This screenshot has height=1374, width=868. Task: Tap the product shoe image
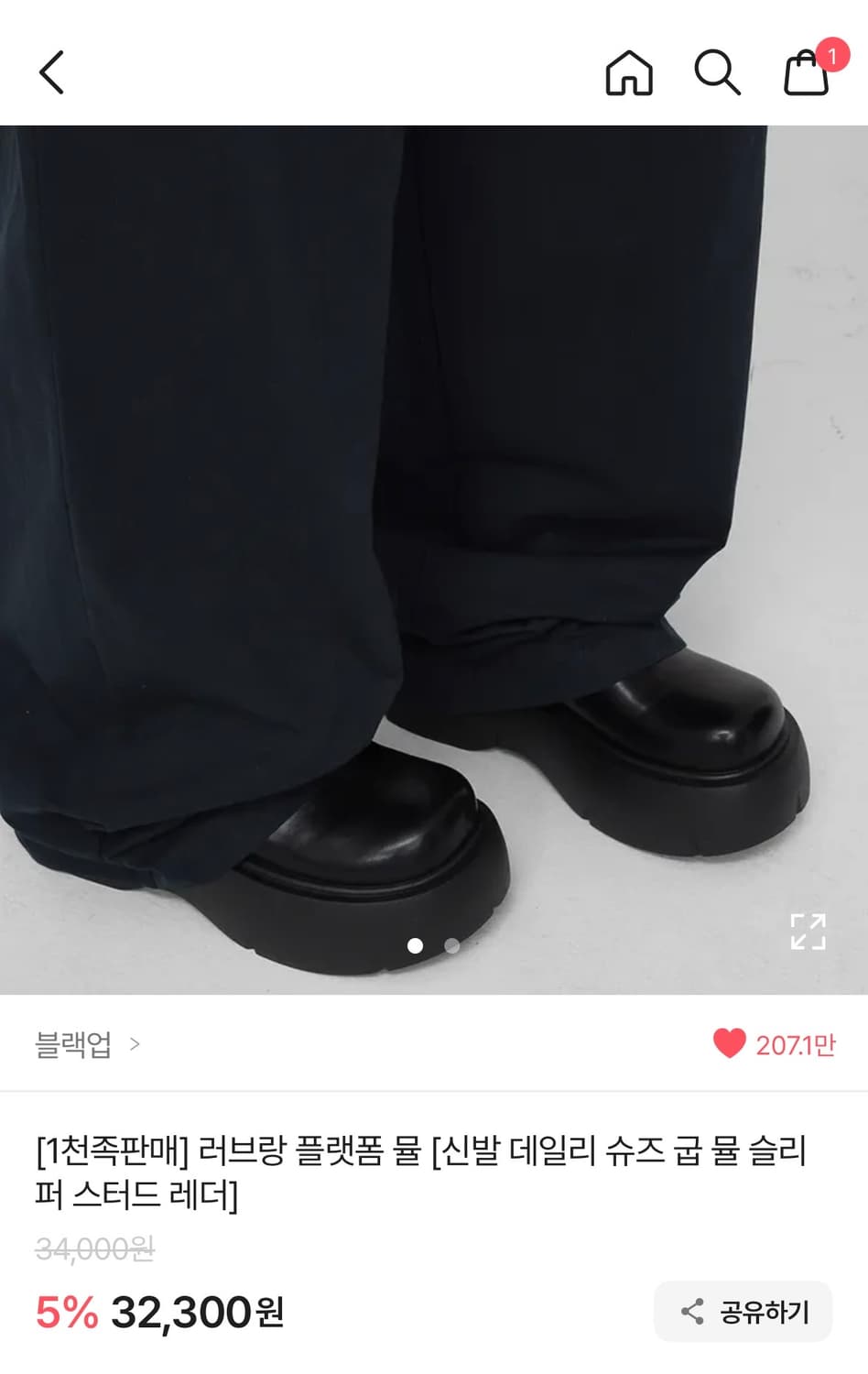tap(434, 550)
